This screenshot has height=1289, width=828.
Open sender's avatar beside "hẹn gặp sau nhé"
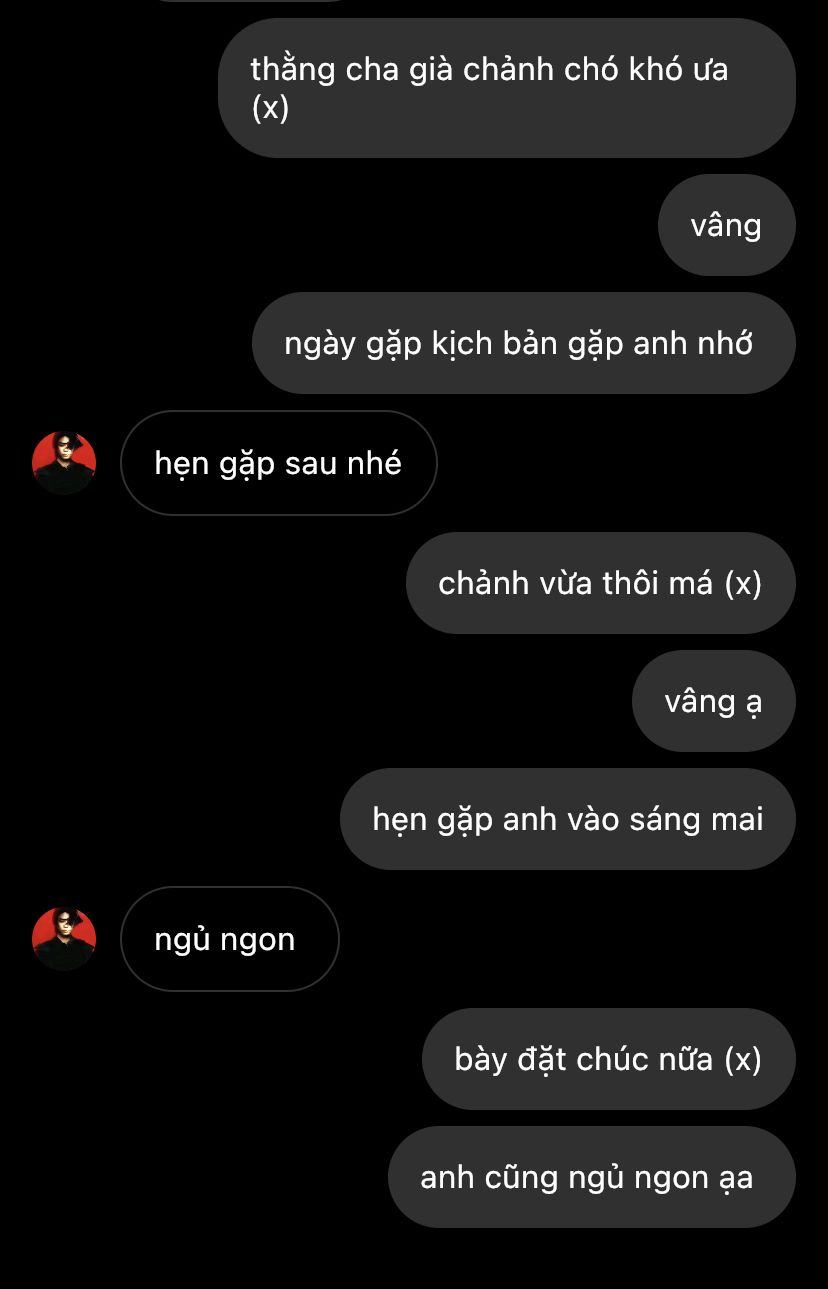[x=64, y=463]
